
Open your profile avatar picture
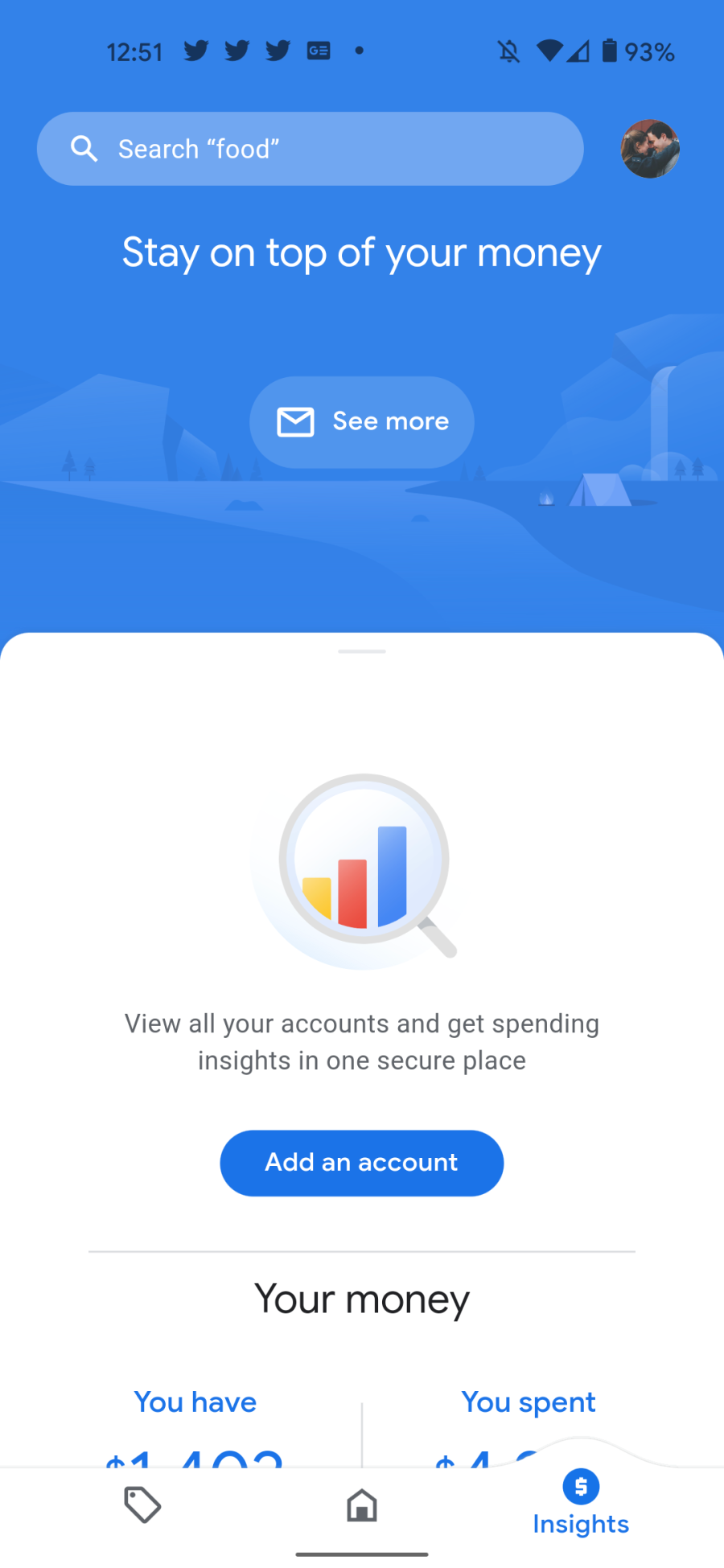pyautogui.click(x=648, y=149)
